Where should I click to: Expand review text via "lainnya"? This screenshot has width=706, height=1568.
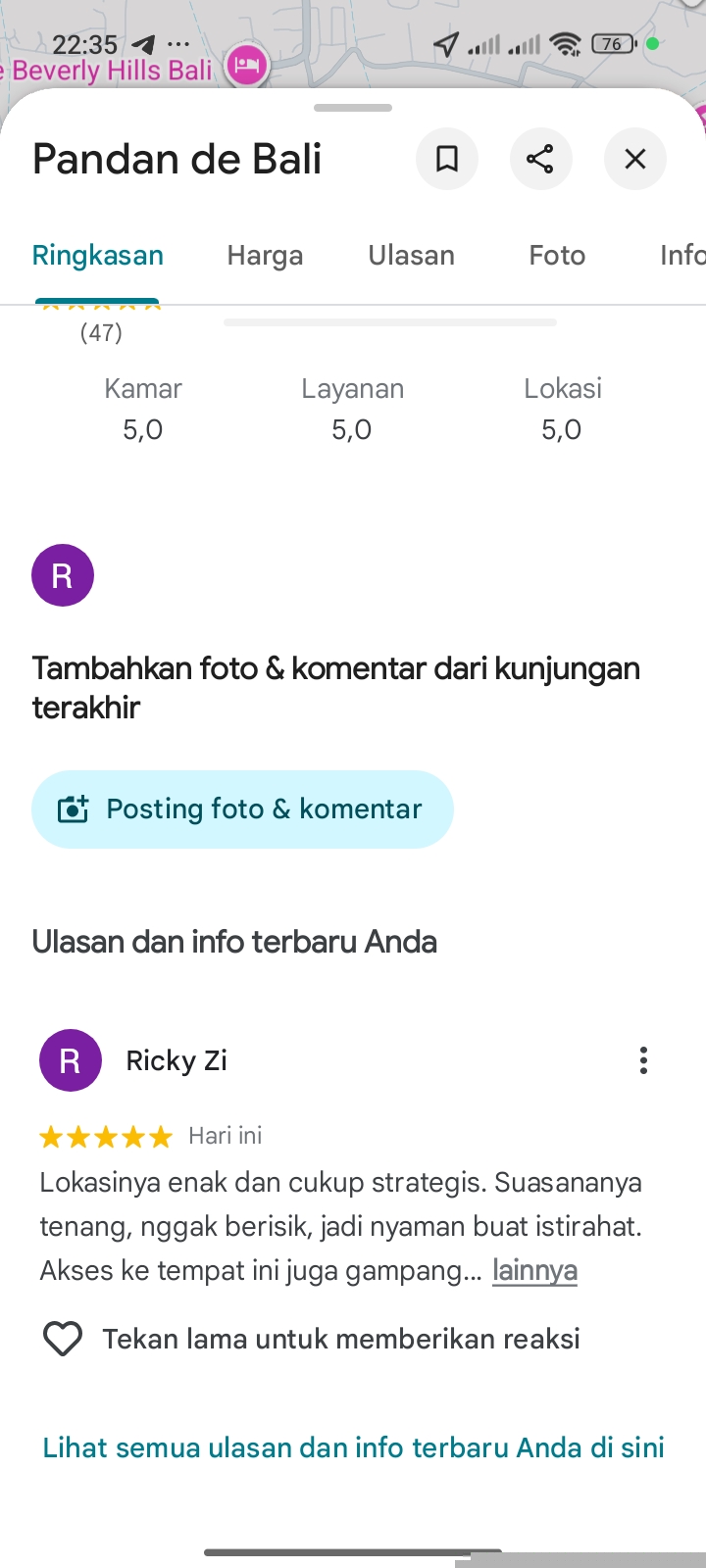coord(534,1271)
